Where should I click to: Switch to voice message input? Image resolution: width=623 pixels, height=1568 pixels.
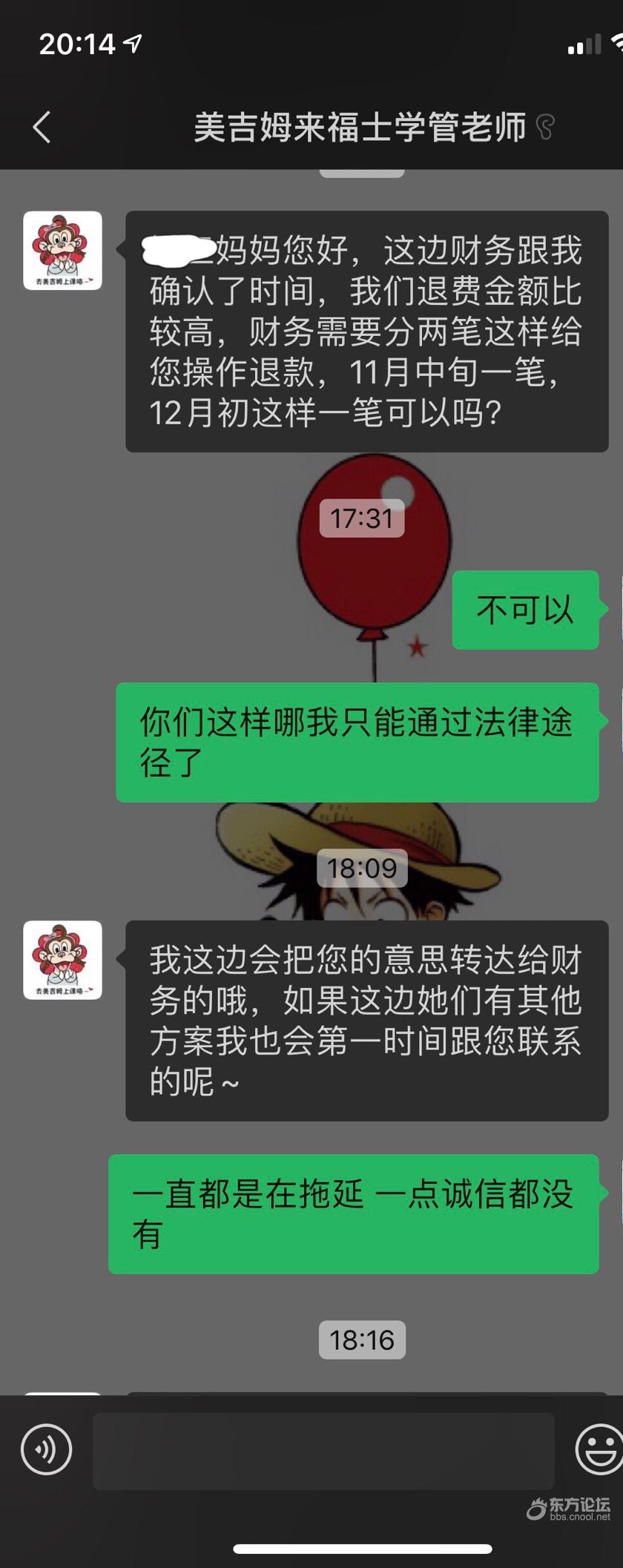point(46,1449)
